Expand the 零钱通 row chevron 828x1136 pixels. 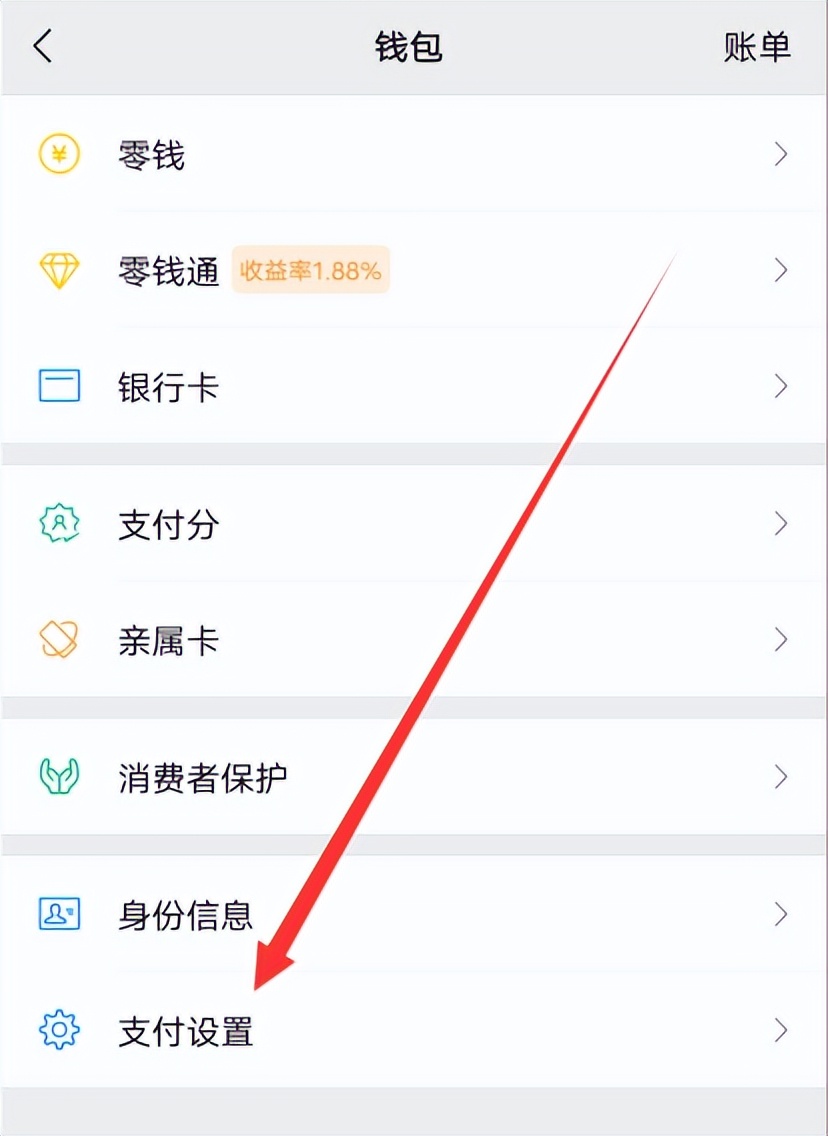pos(784,270)
